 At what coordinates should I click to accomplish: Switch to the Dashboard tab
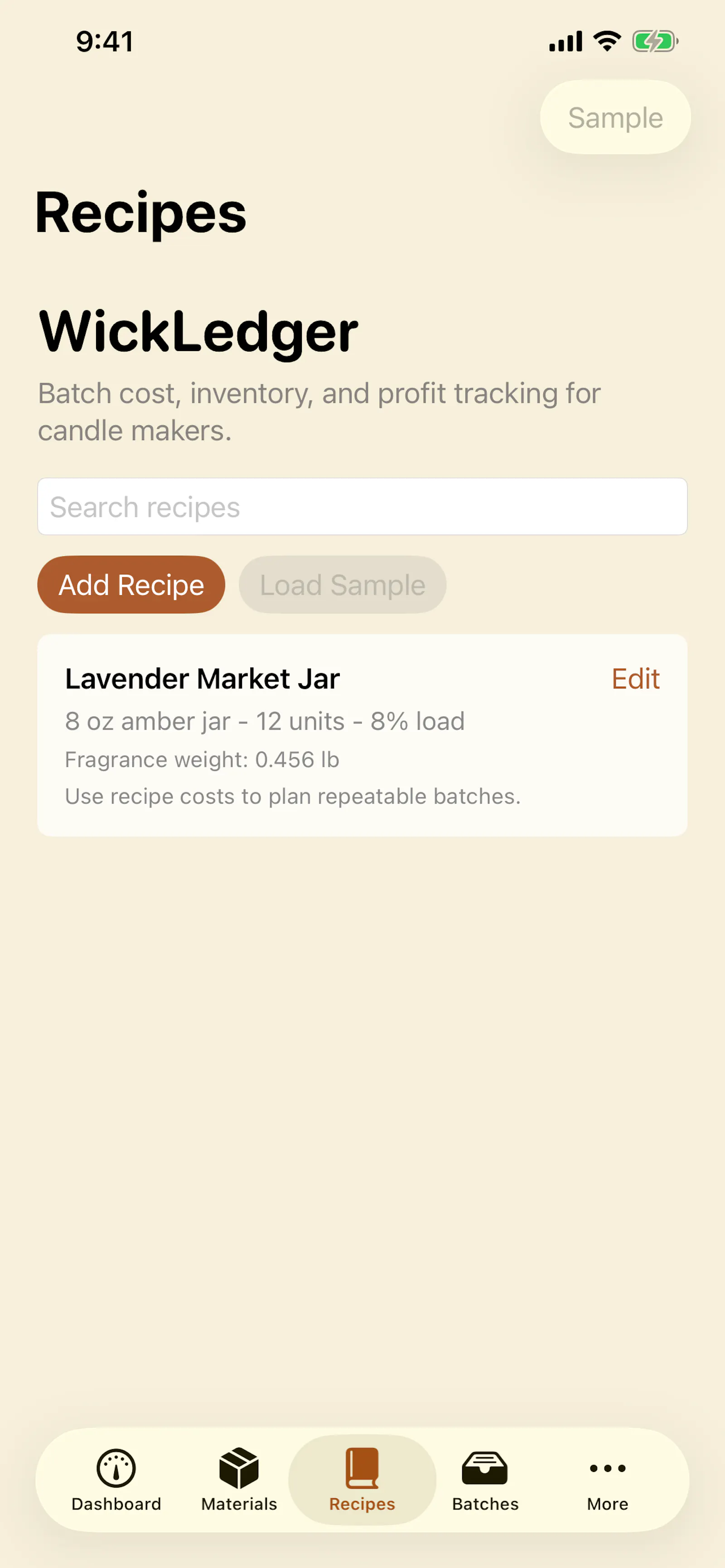(116, 1480)
